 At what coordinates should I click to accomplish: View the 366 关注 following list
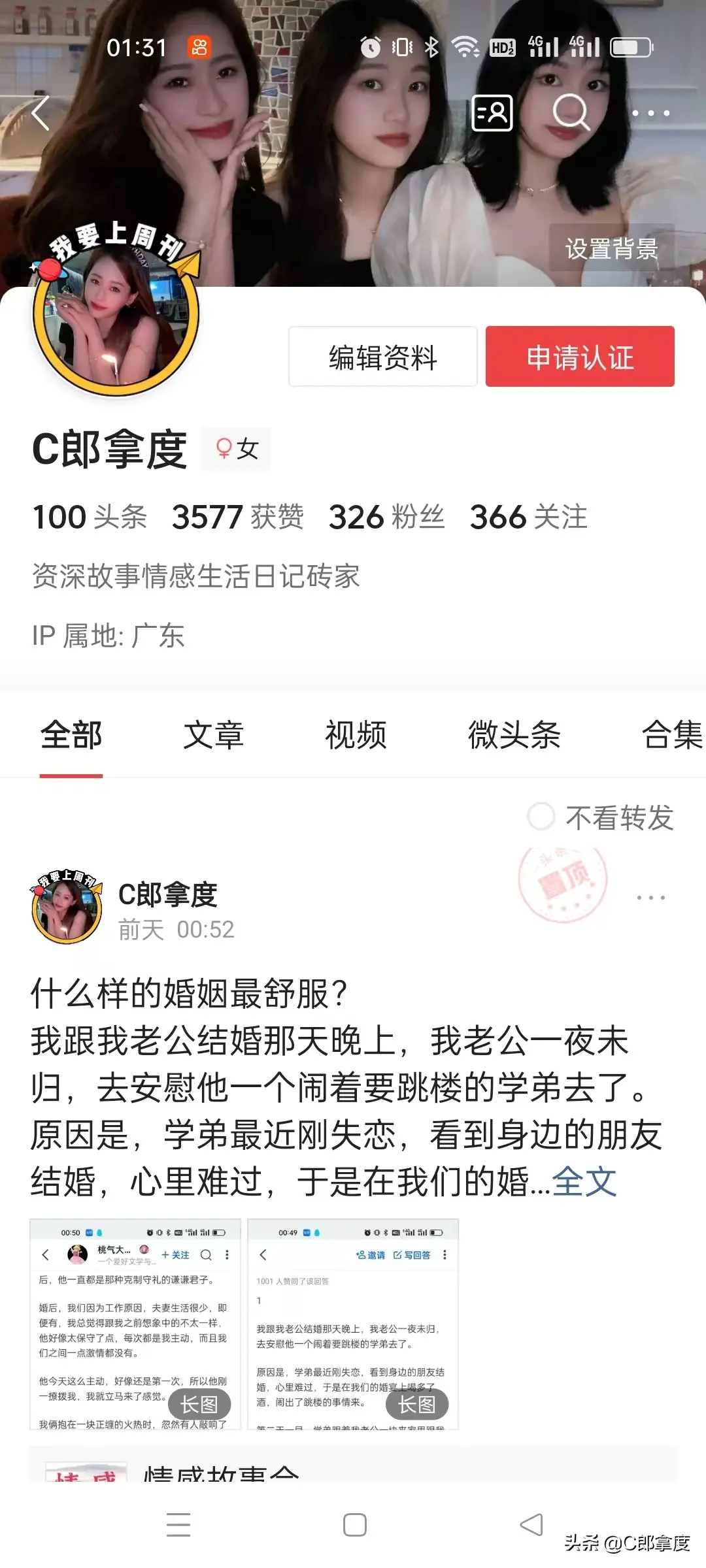pos(528,517)
